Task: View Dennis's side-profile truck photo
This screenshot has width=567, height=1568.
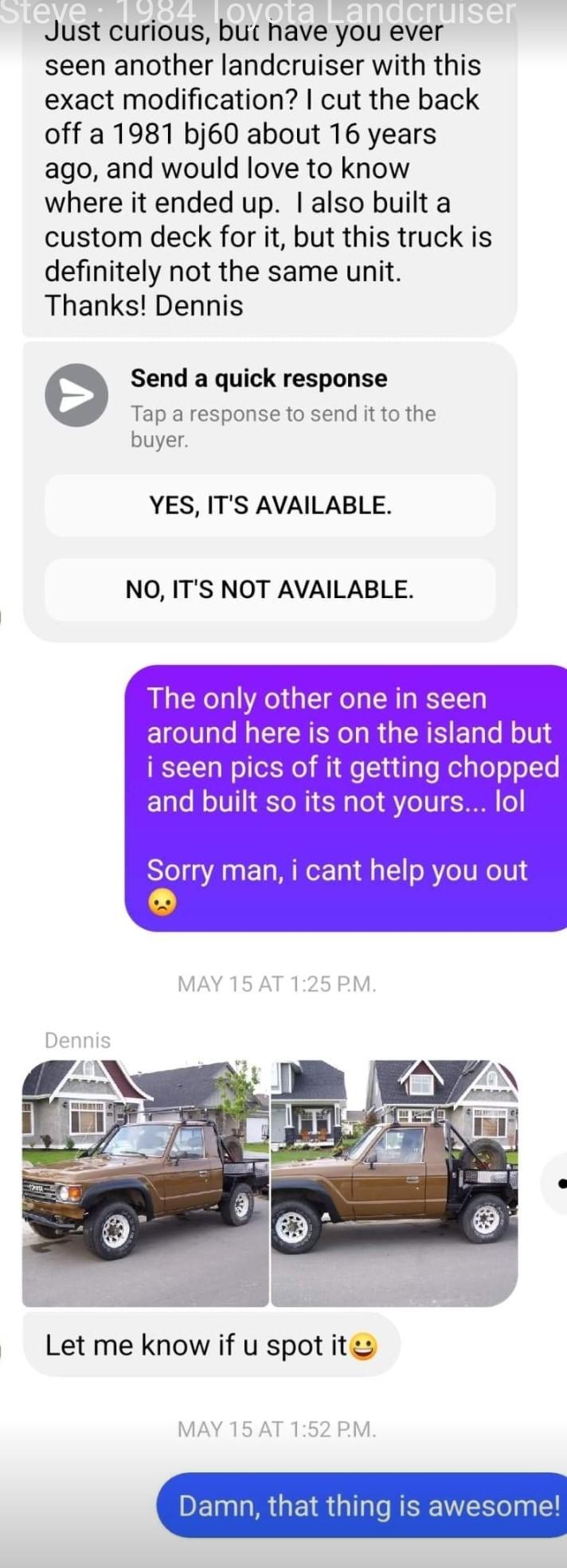Action: [x=394, y=1183]
